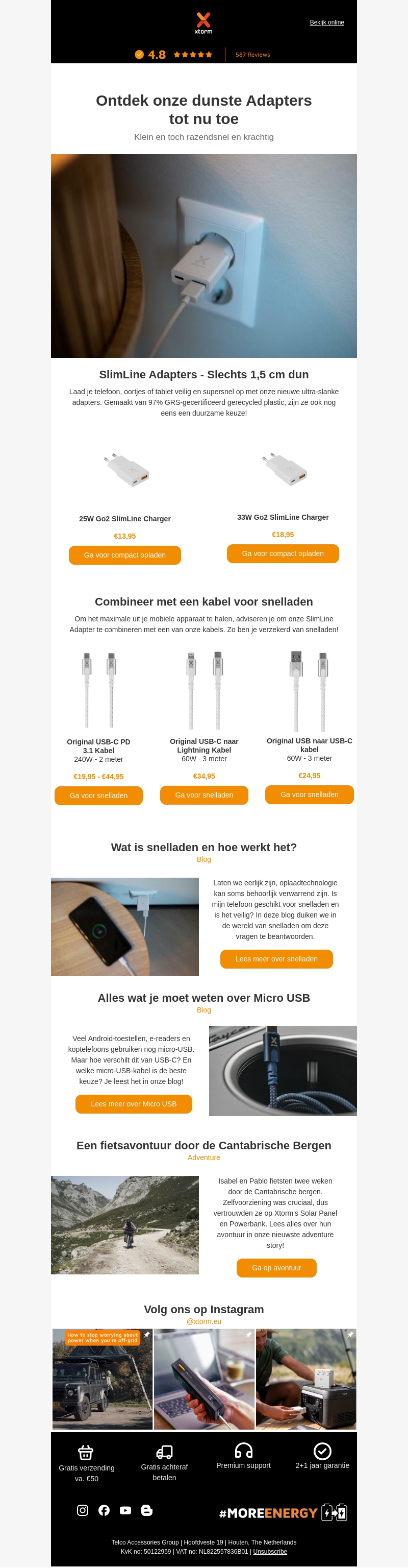Tap the Unsubscribe link
This screenshot has height=1568, width=408.
tap(270, 1552)
